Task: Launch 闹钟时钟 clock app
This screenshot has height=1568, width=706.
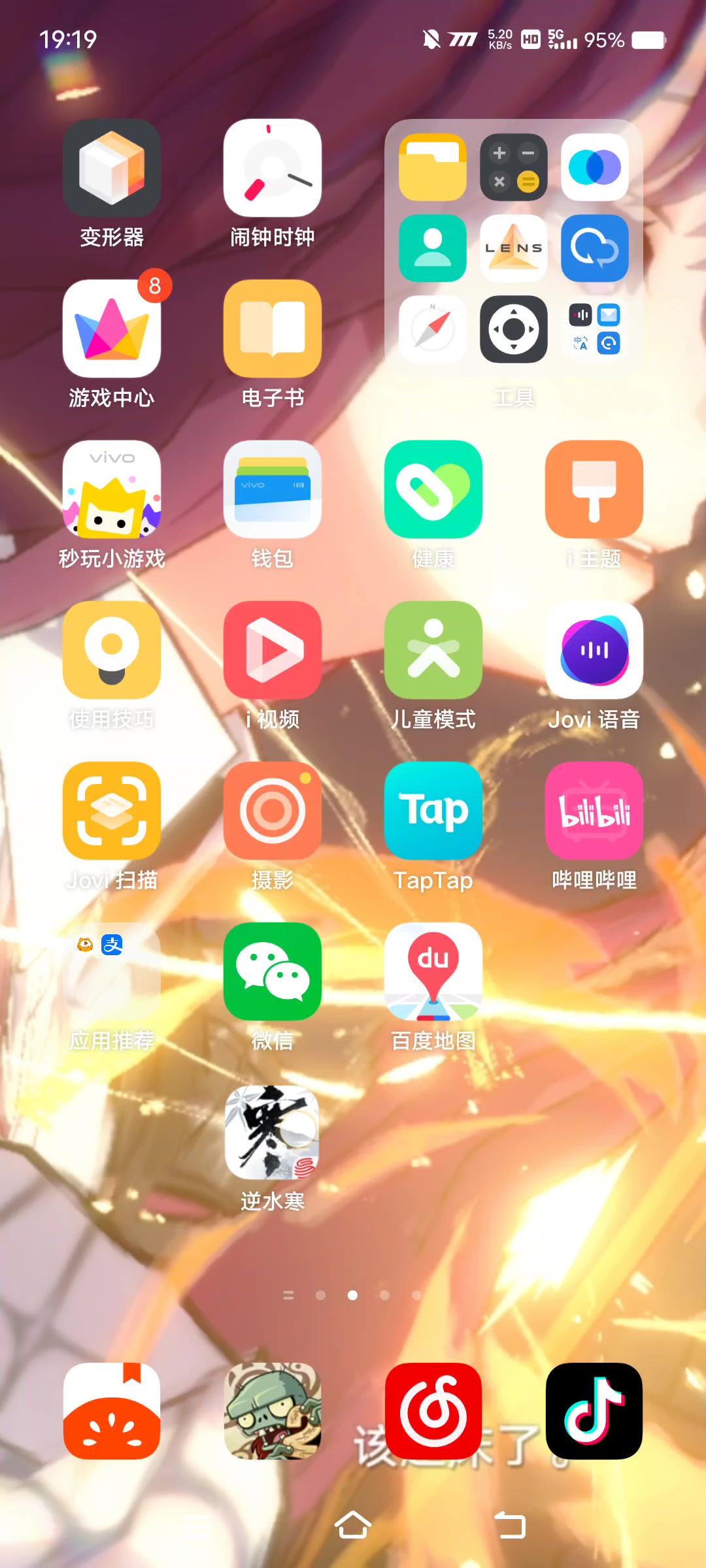Action: pos(273,168)
